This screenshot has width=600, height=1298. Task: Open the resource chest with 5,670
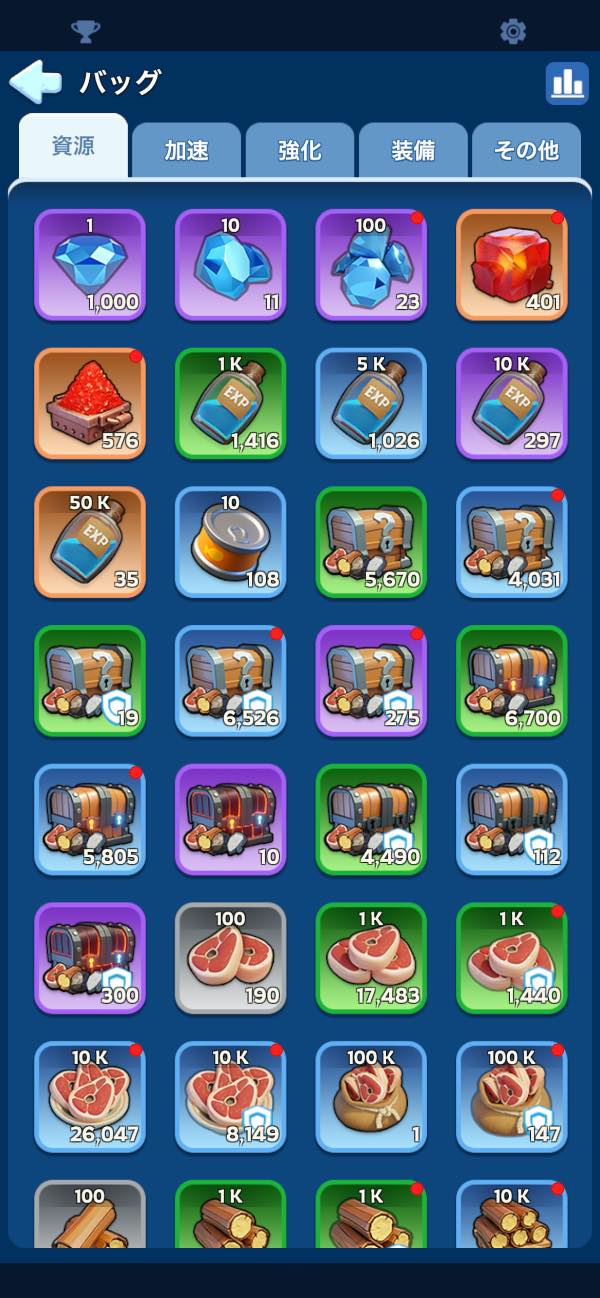click(371, 543)
